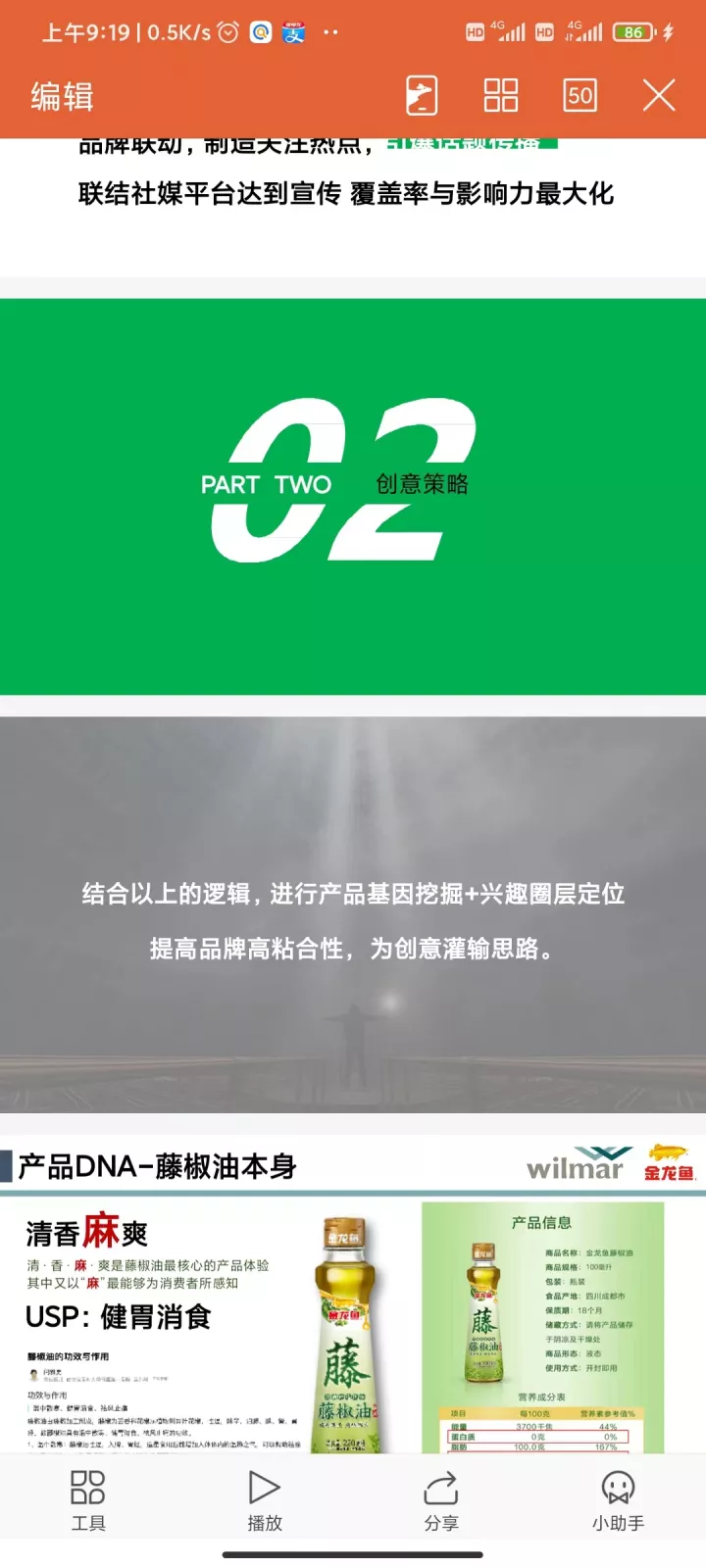Open the 工具 tools tab
Screen dimensions: 706x1568
pos(88,1500)
